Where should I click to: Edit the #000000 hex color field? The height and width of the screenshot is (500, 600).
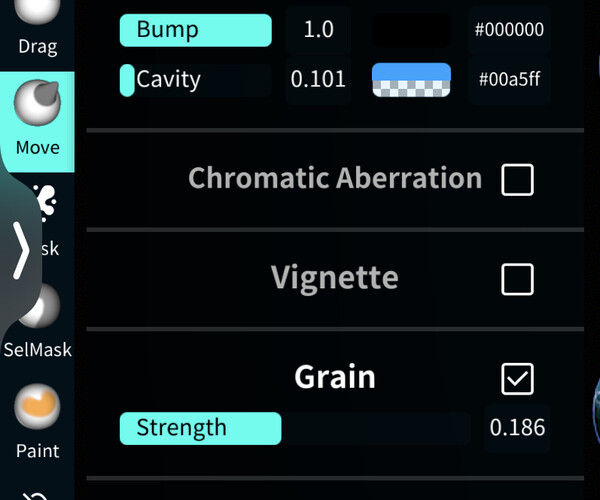(509, 30)
